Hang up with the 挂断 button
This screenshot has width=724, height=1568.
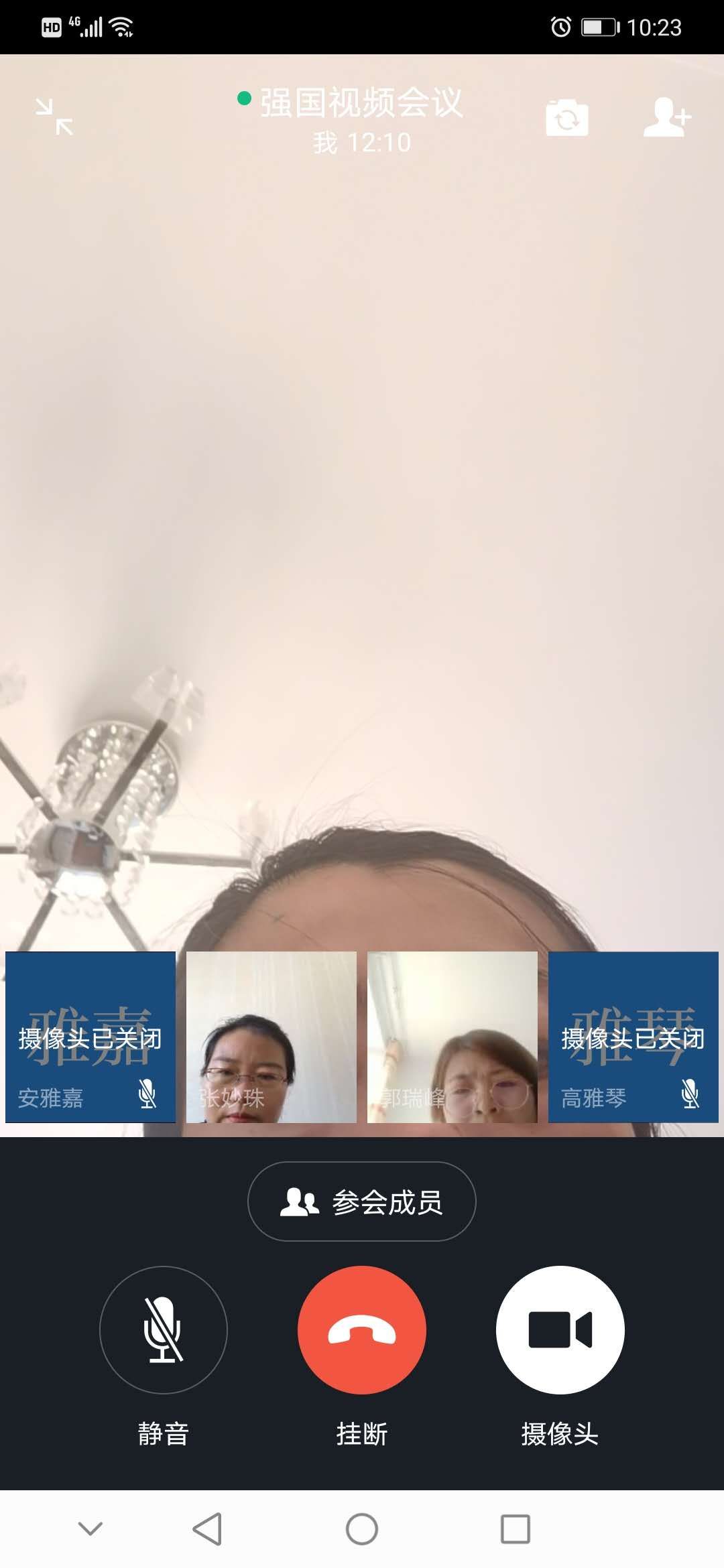pyautogui.click(x=362, y=1330)
